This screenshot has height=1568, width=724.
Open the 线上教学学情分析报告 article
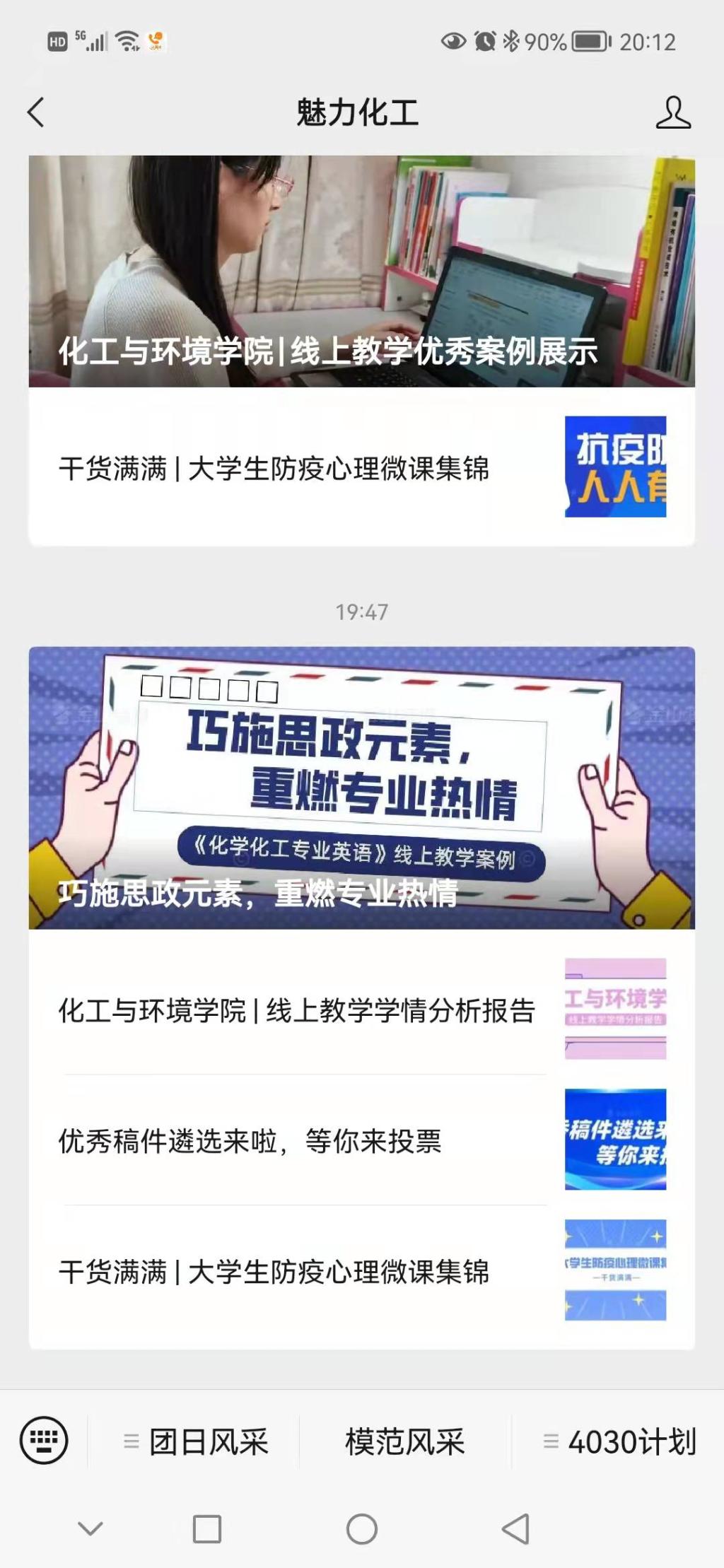pos(296,1010)
